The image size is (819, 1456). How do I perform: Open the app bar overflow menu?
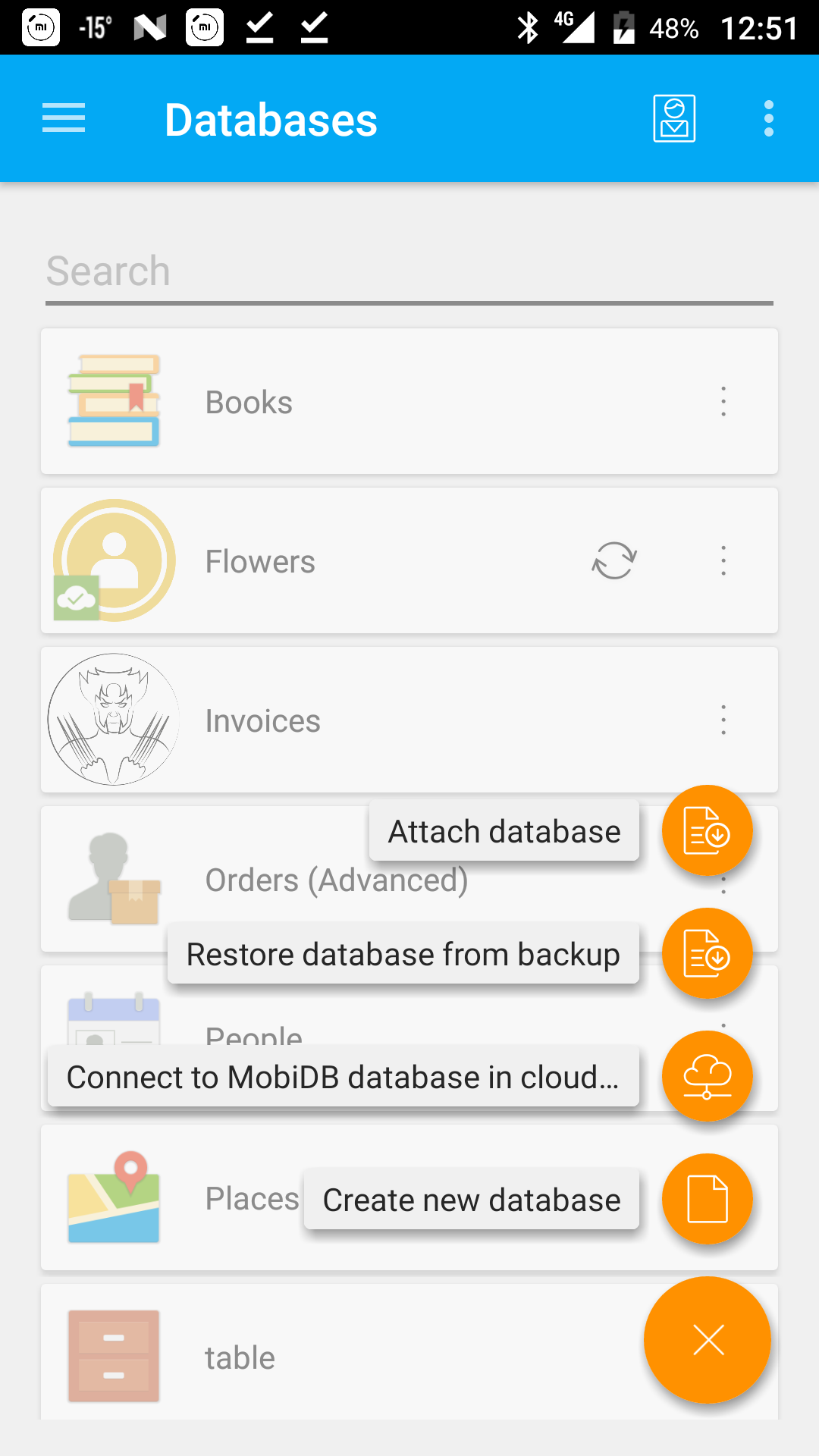[x=769, y=118]
